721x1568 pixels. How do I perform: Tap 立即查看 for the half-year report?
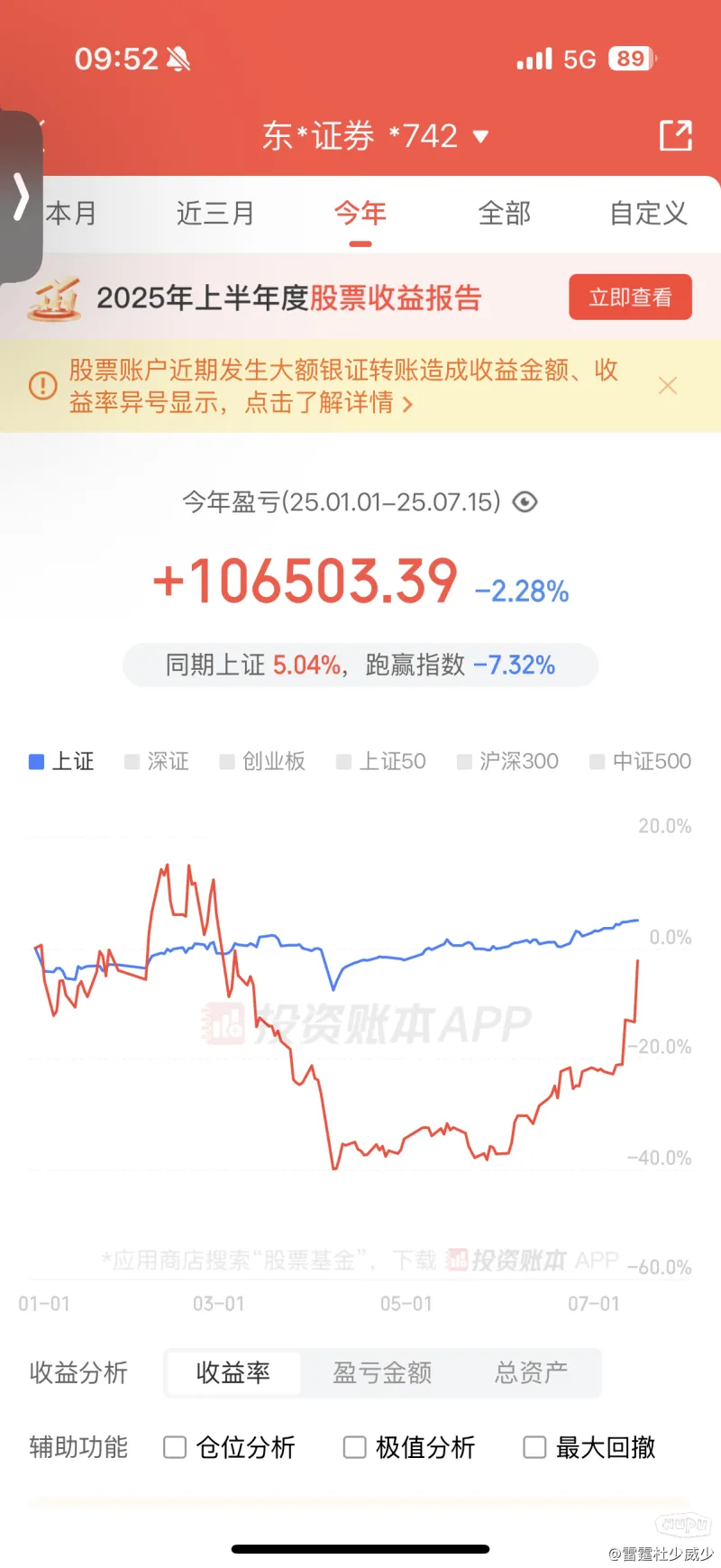[x=630, y=297]
